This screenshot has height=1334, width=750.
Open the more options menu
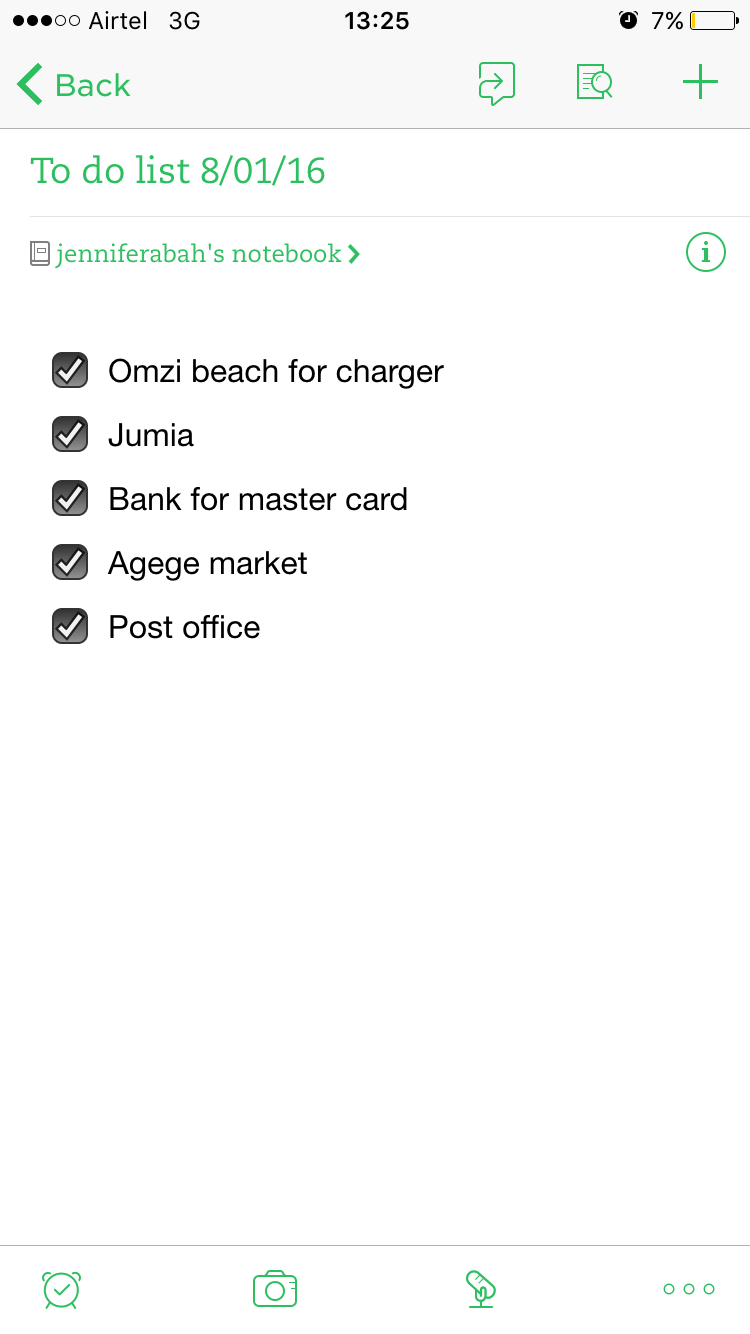coord(689,1289)
